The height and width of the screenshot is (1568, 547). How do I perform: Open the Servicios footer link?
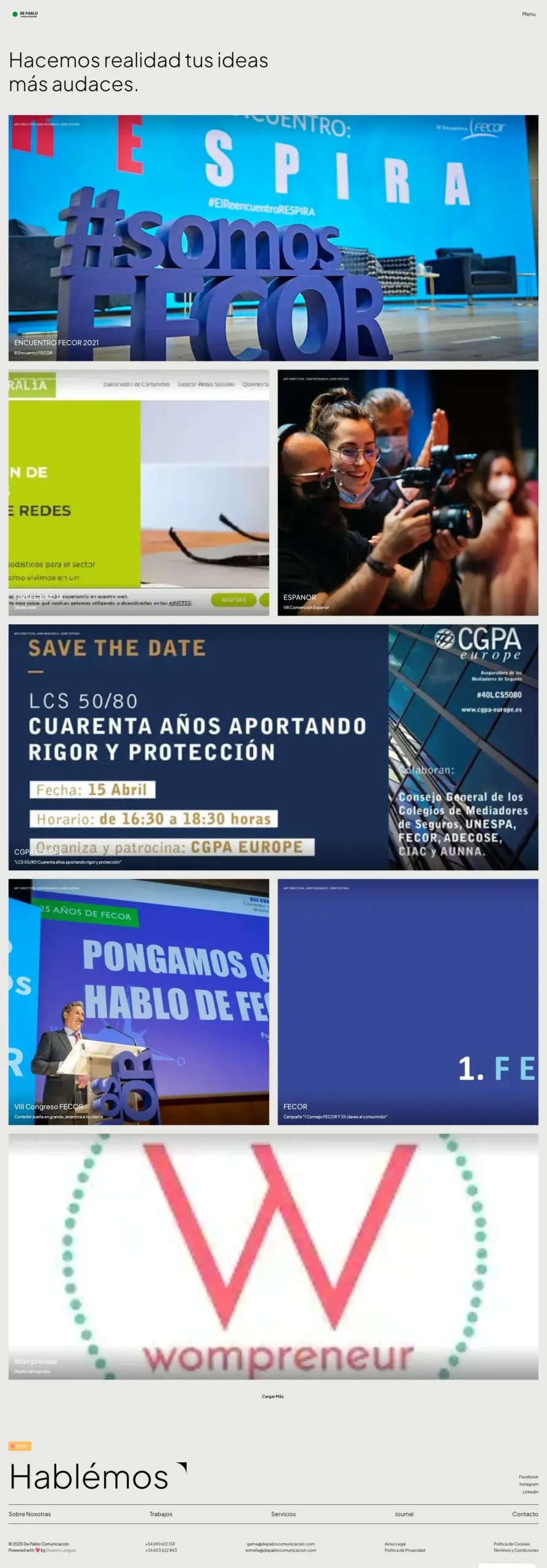click(283, 1514)
